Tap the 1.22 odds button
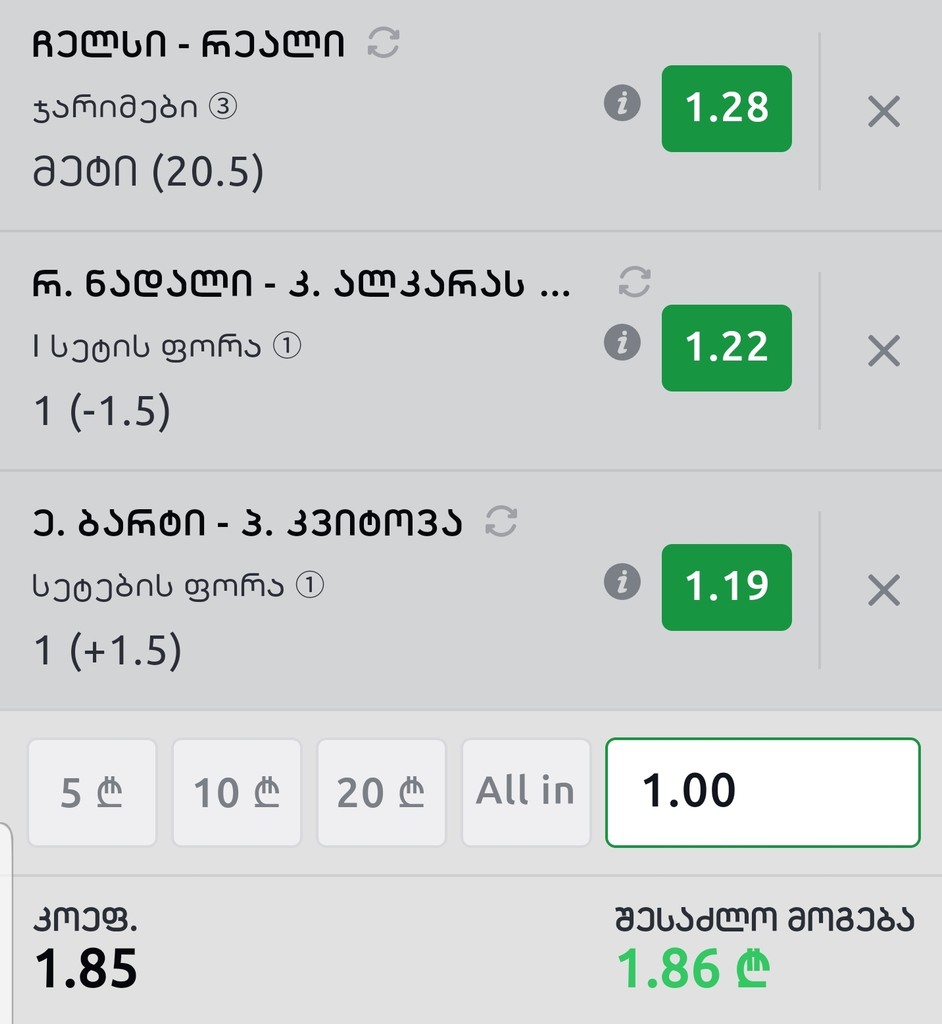The image size is (942, 1024). click(727, 348)
